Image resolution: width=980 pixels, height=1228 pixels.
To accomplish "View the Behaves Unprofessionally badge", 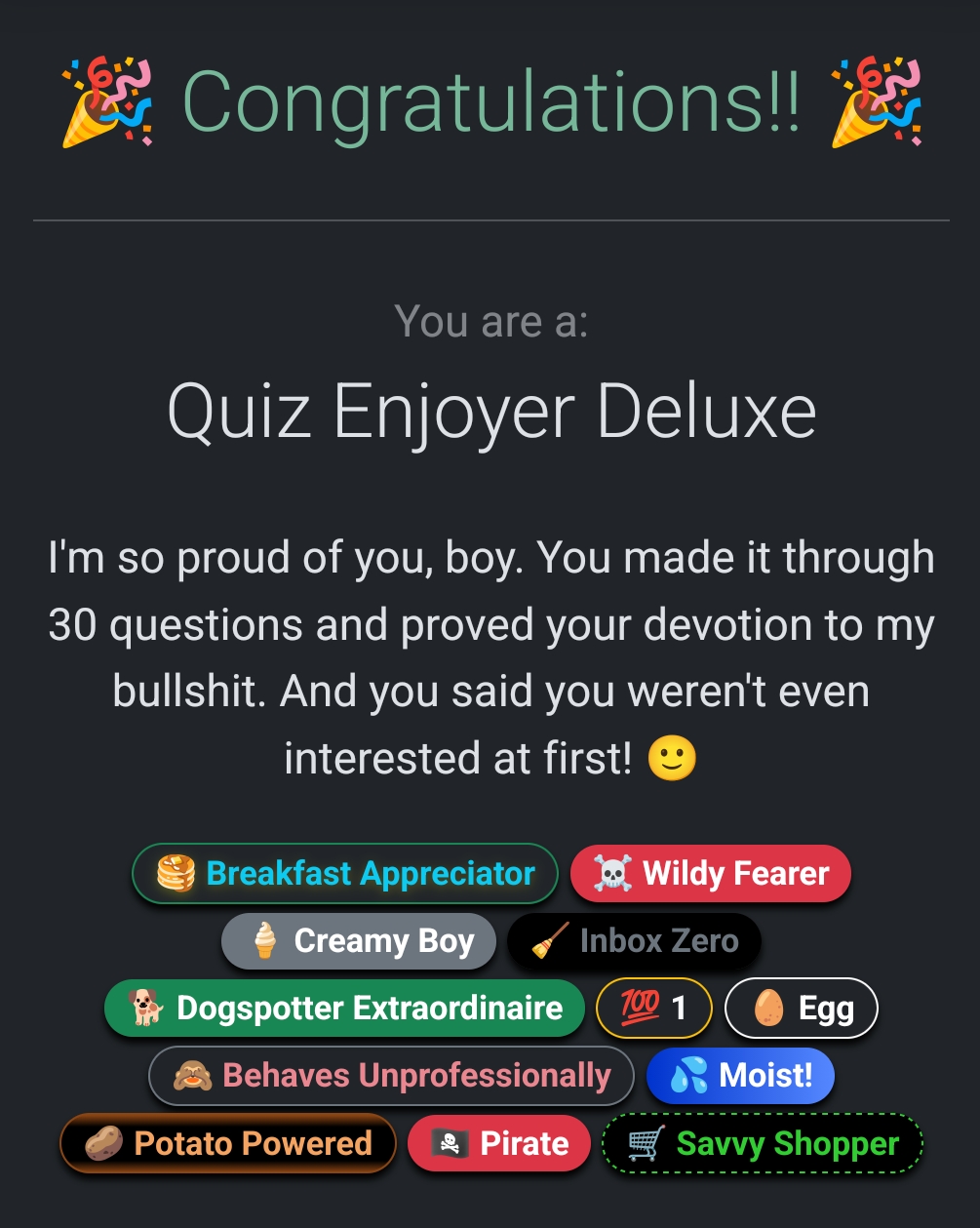I will 391,1076.
